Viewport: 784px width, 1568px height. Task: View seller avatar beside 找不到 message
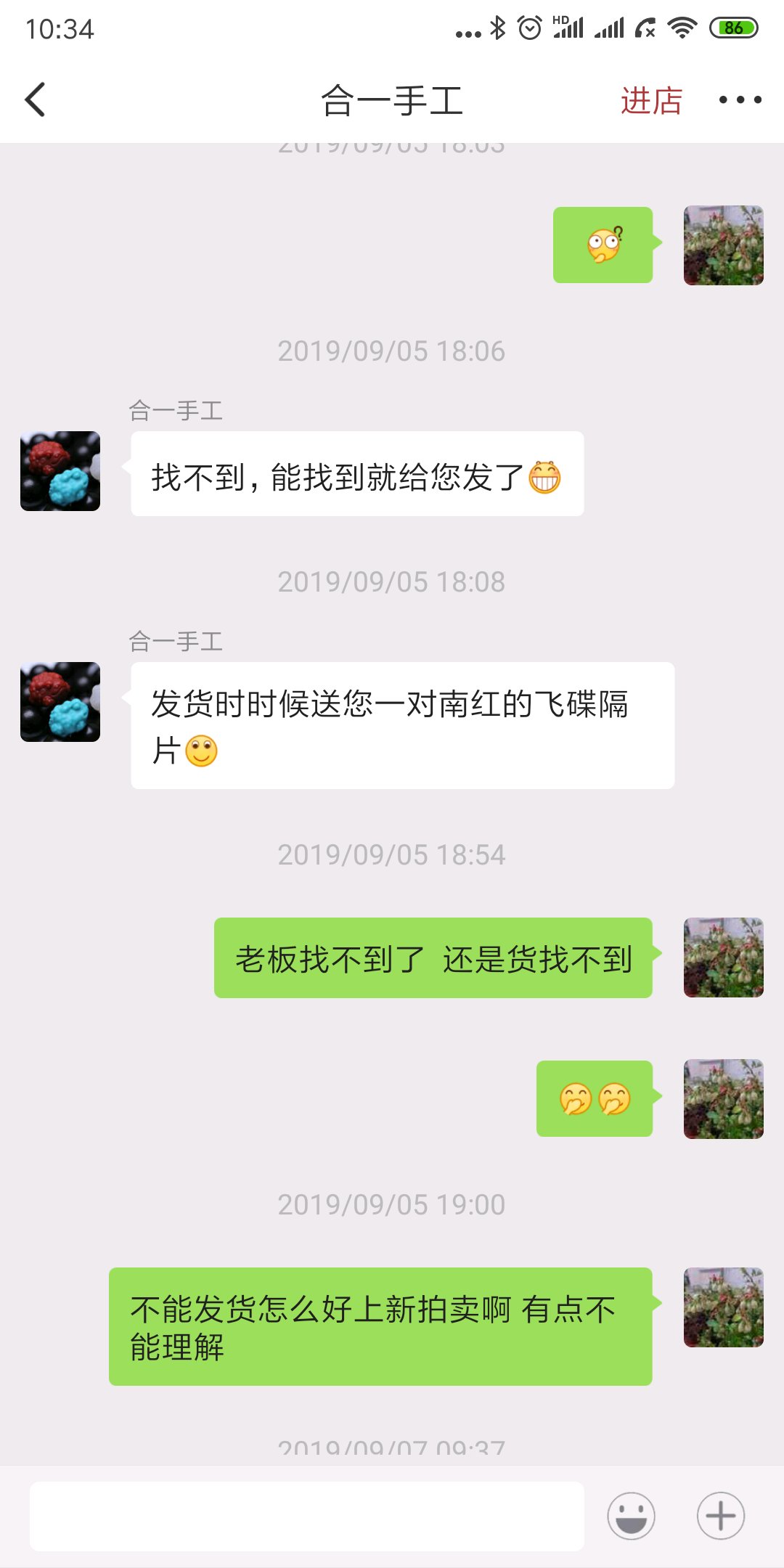[x=60, y=471]
